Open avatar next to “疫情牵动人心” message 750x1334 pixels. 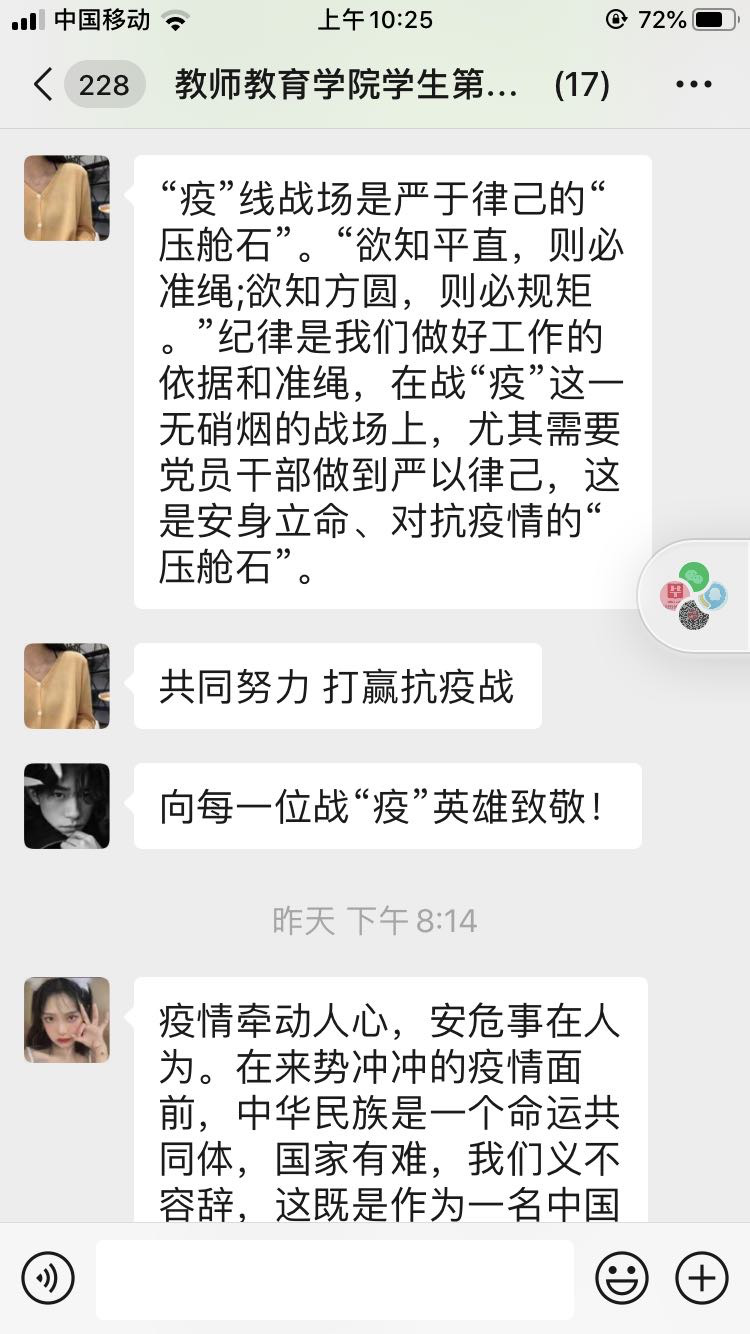pyautogui.click(x=67, y=1020)
